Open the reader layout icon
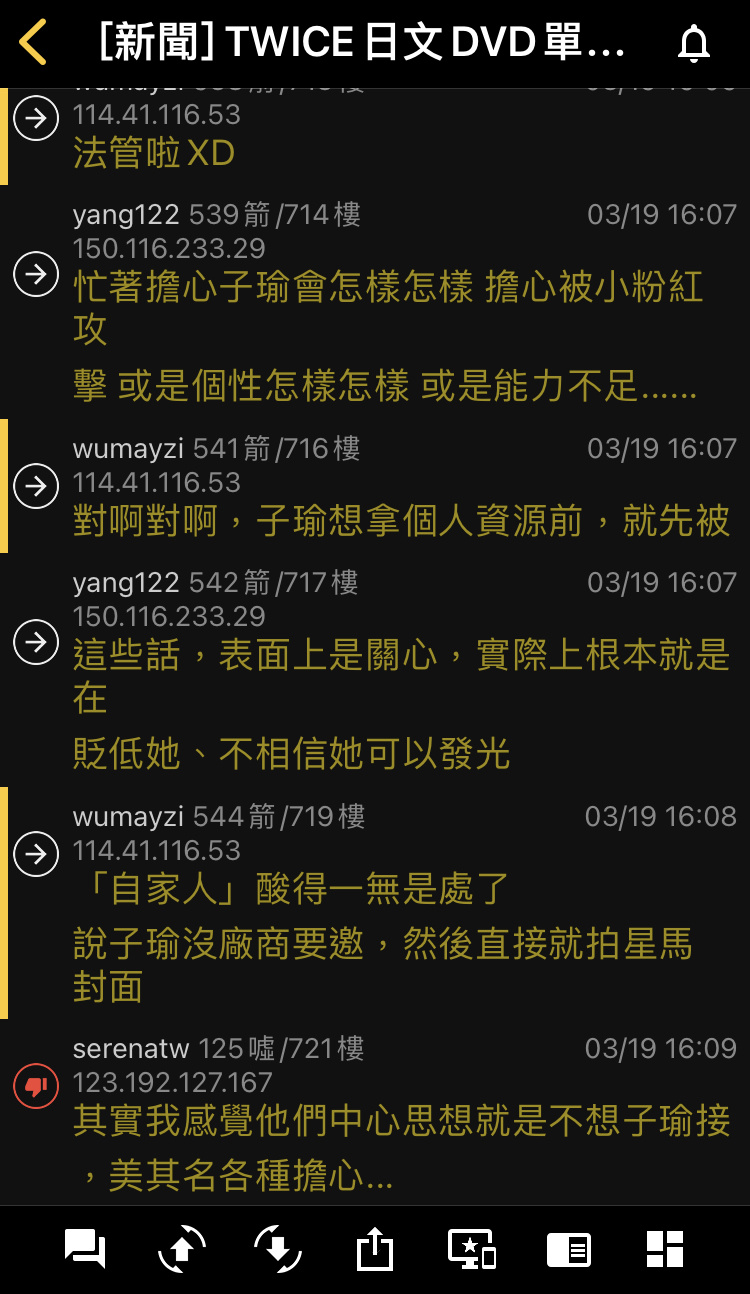Screen dimensions: 750x1294 (569, 1249)
